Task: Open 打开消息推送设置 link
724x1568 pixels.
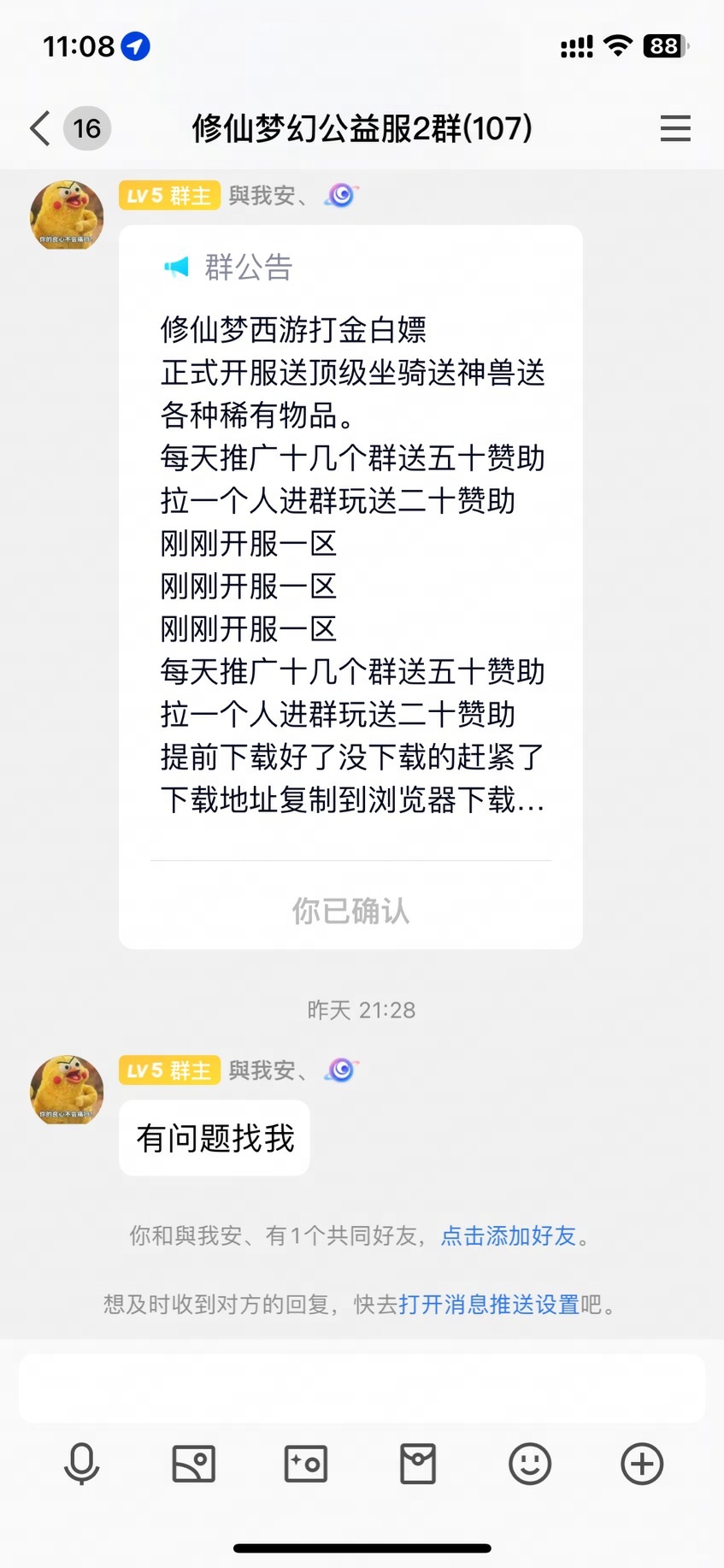Action: click(x=489, y=1304)
